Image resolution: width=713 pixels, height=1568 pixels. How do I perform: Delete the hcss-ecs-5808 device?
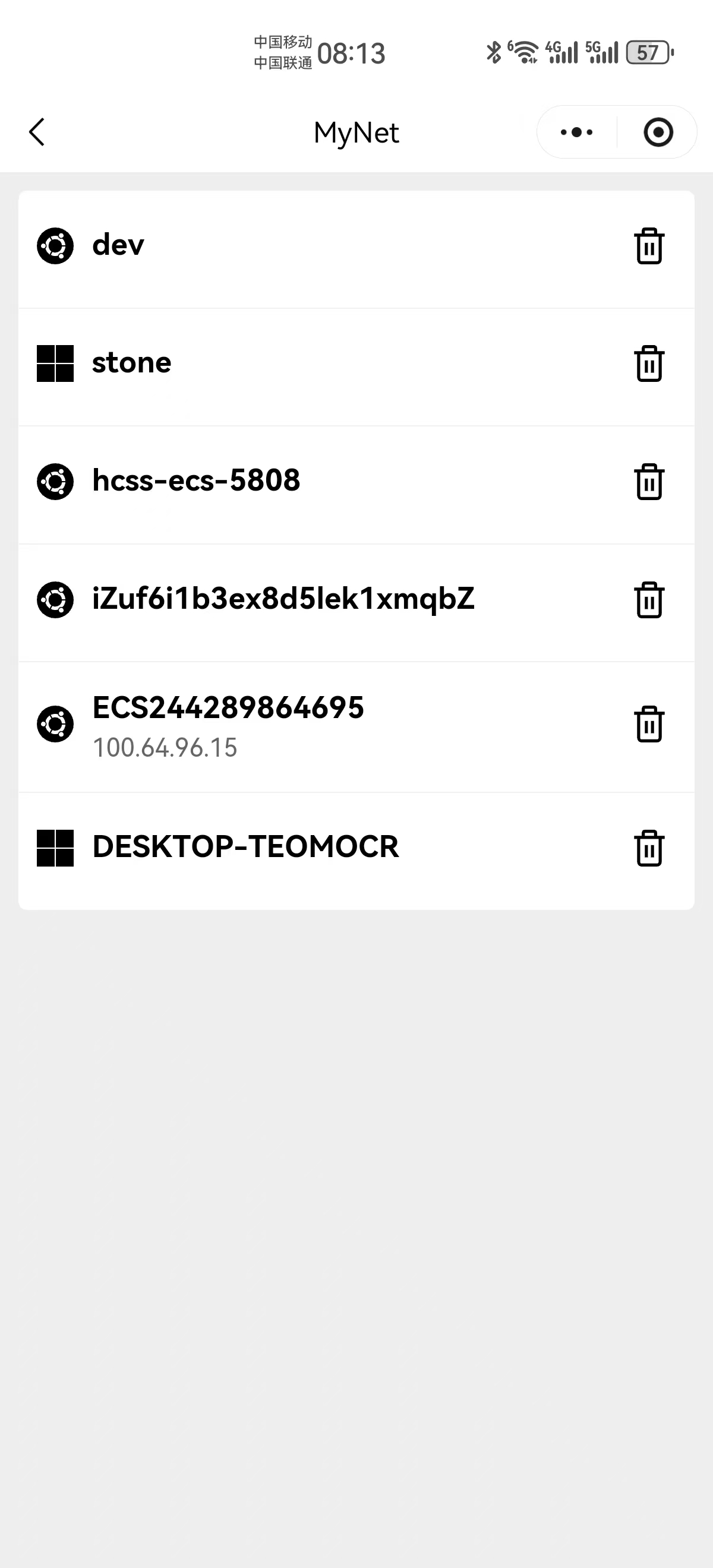pyautogui.click(x=648, y=482)
